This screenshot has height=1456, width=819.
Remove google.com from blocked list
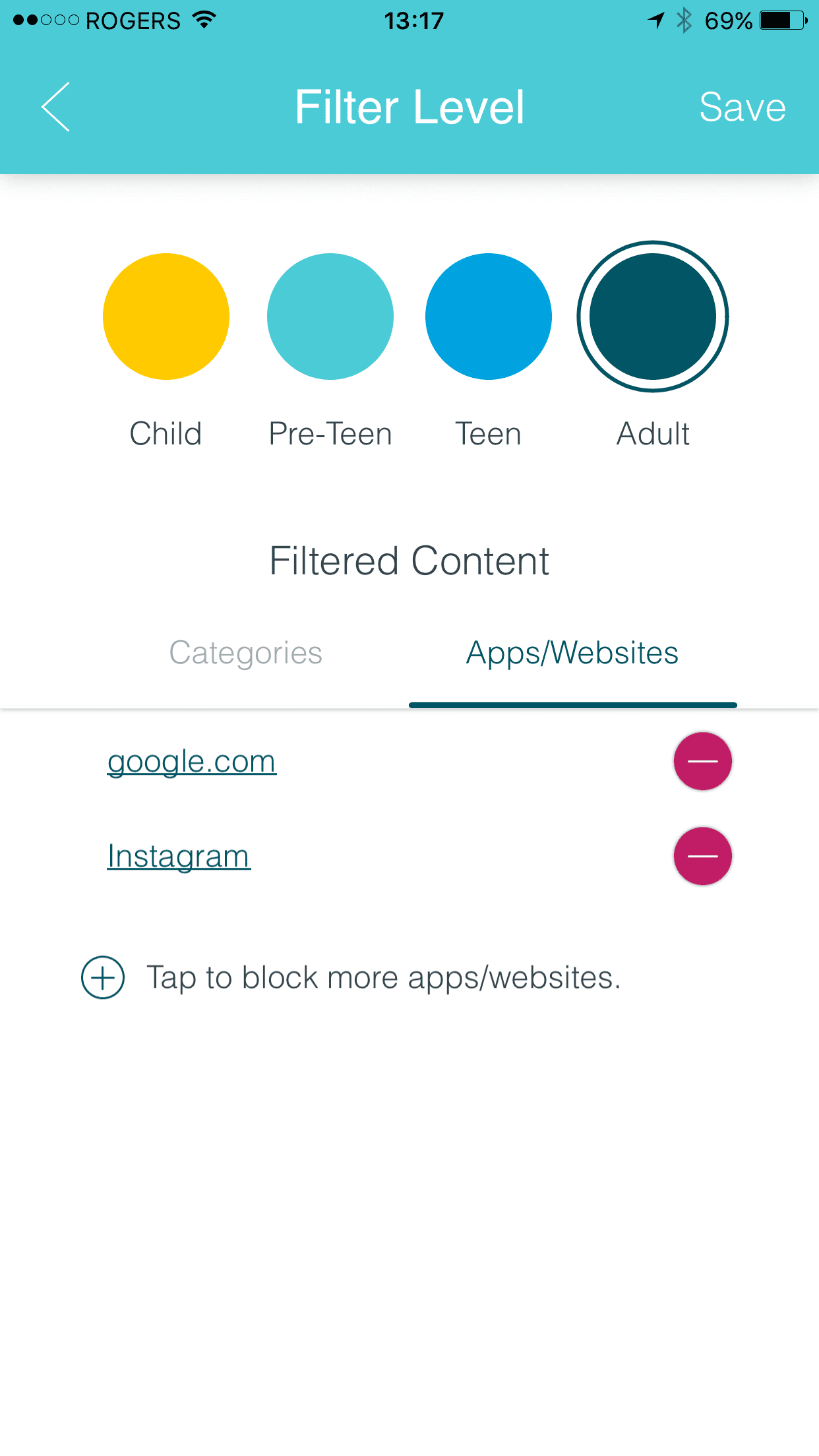point(702,761)
